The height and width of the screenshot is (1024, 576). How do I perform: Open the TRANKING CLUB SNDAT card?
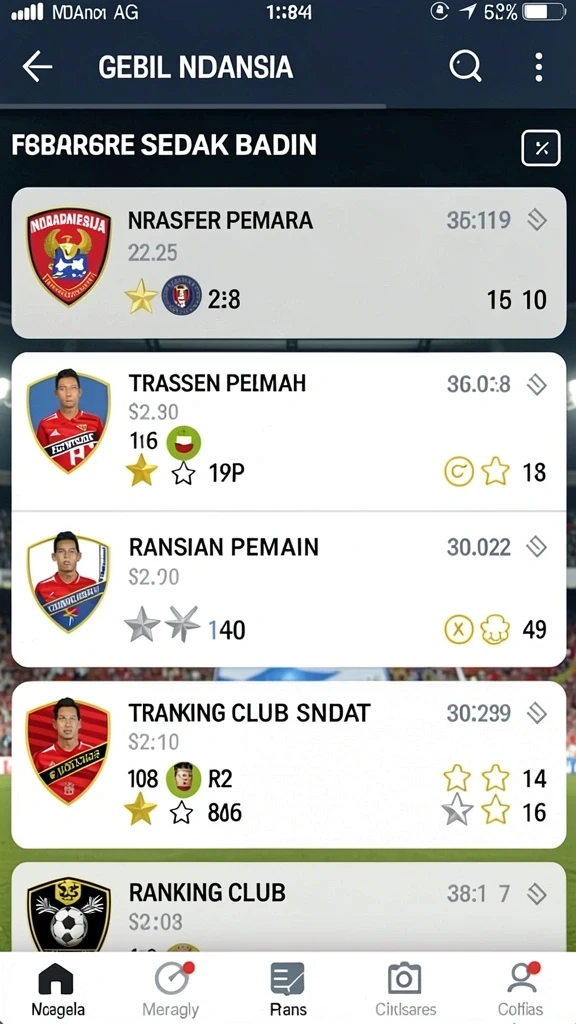[289, 765]
